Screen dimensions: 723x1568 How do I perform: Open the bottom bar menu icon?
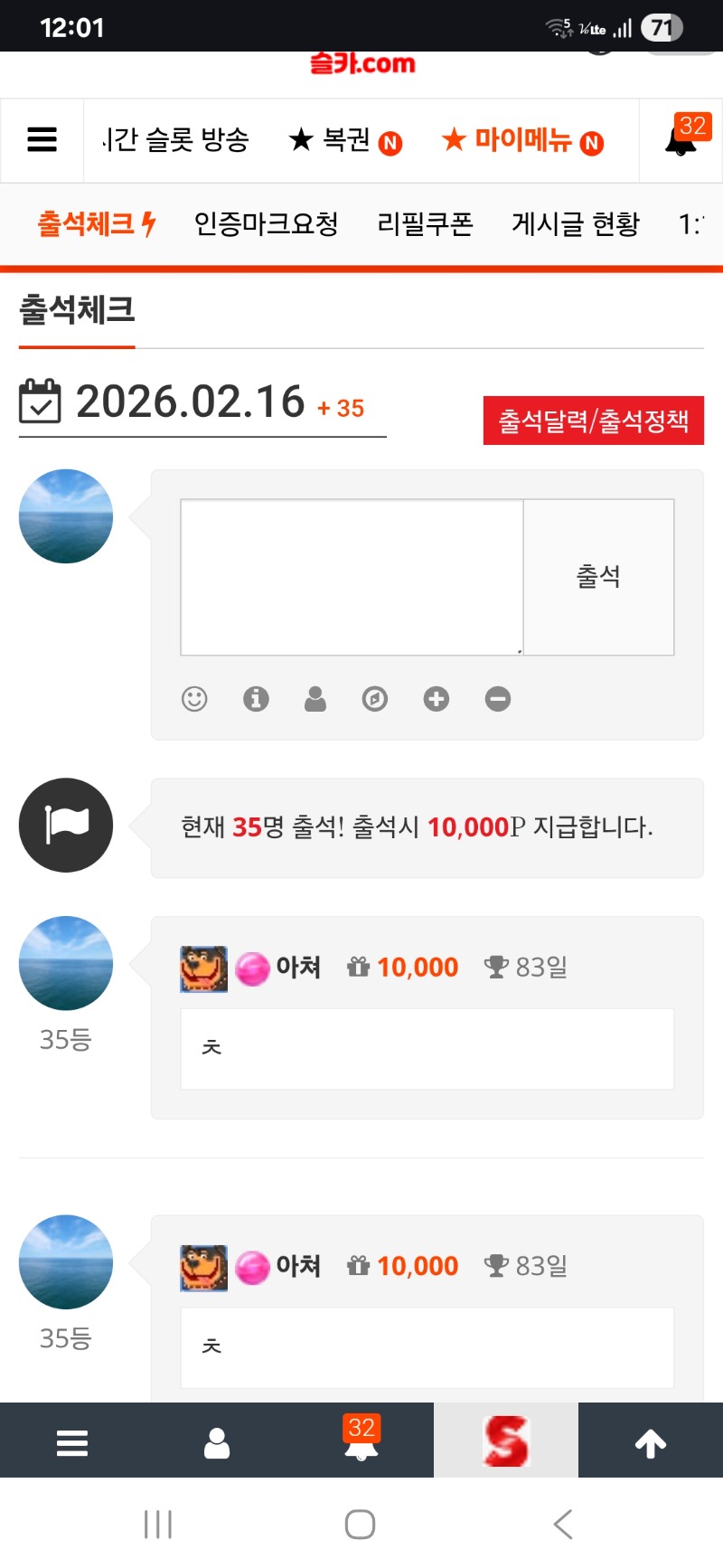[x=72, y=1442]
